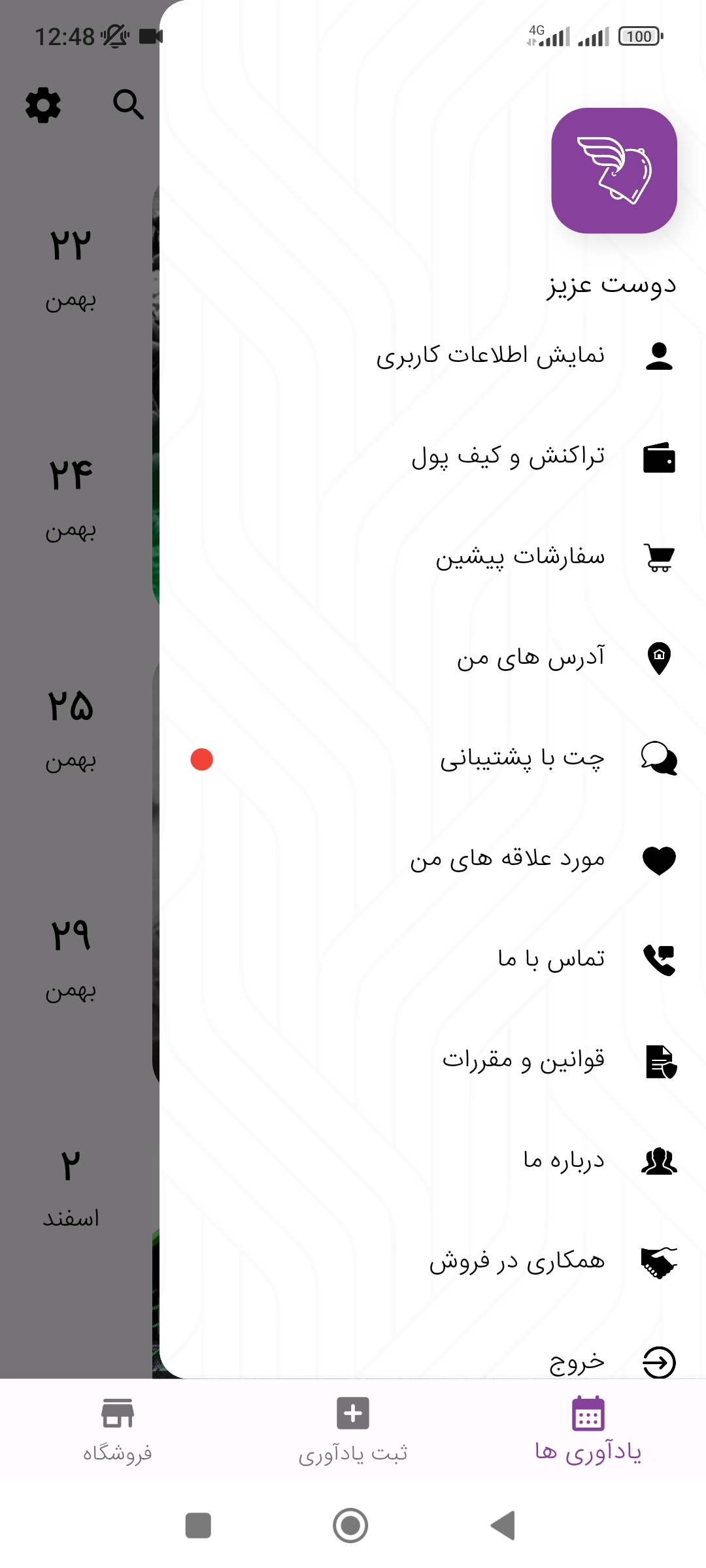Viewport: 706px width, 1568px height.
Task: Open نمایش اطلاعات کاربری user info
Action: [433, 356]
